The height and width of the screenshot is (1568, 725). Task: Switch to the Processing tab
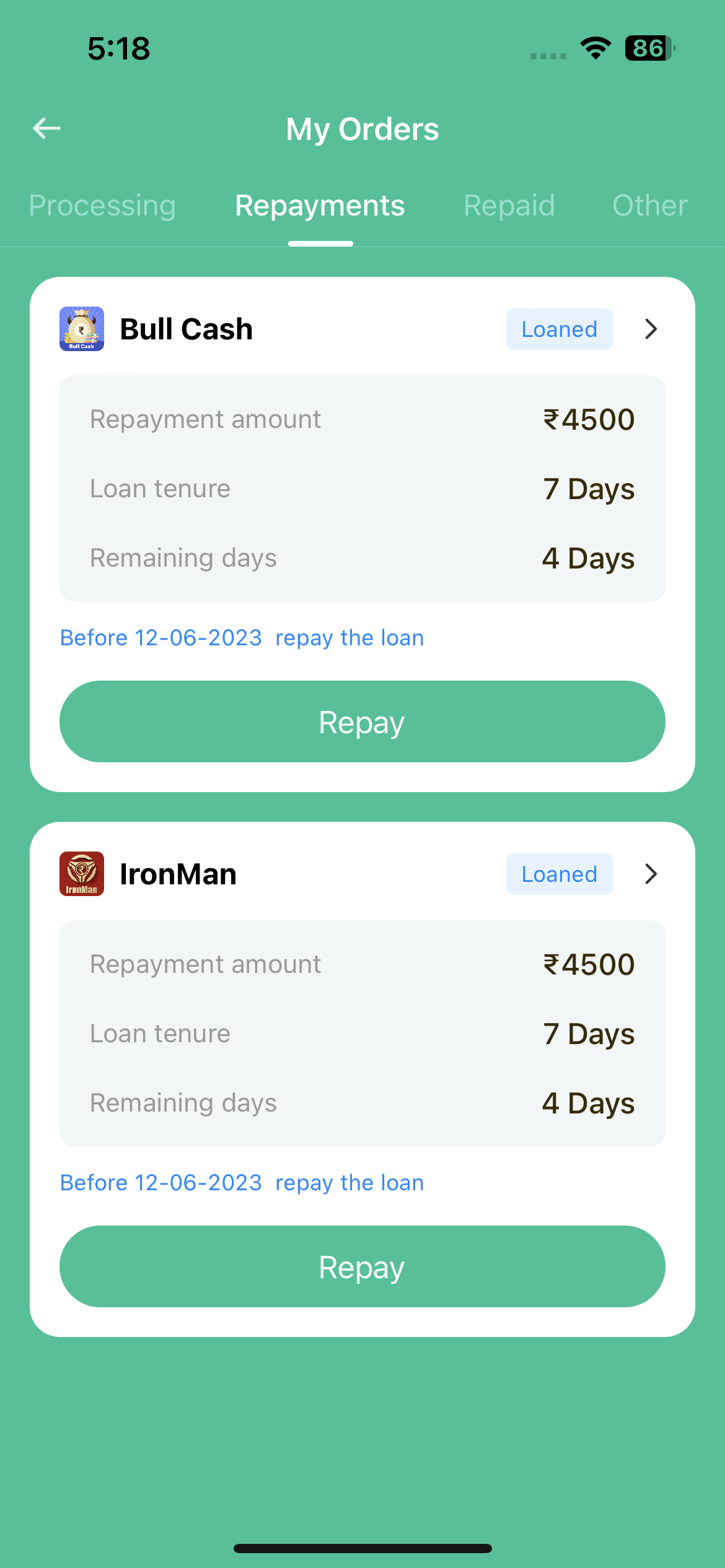[x=102, y=206]
